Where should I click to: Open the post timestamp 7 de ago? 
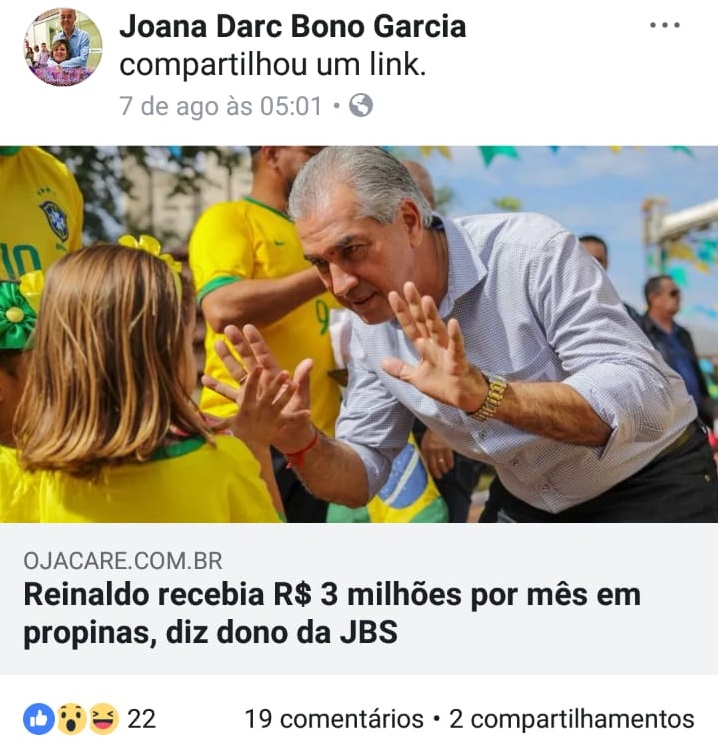click(221, 106)
